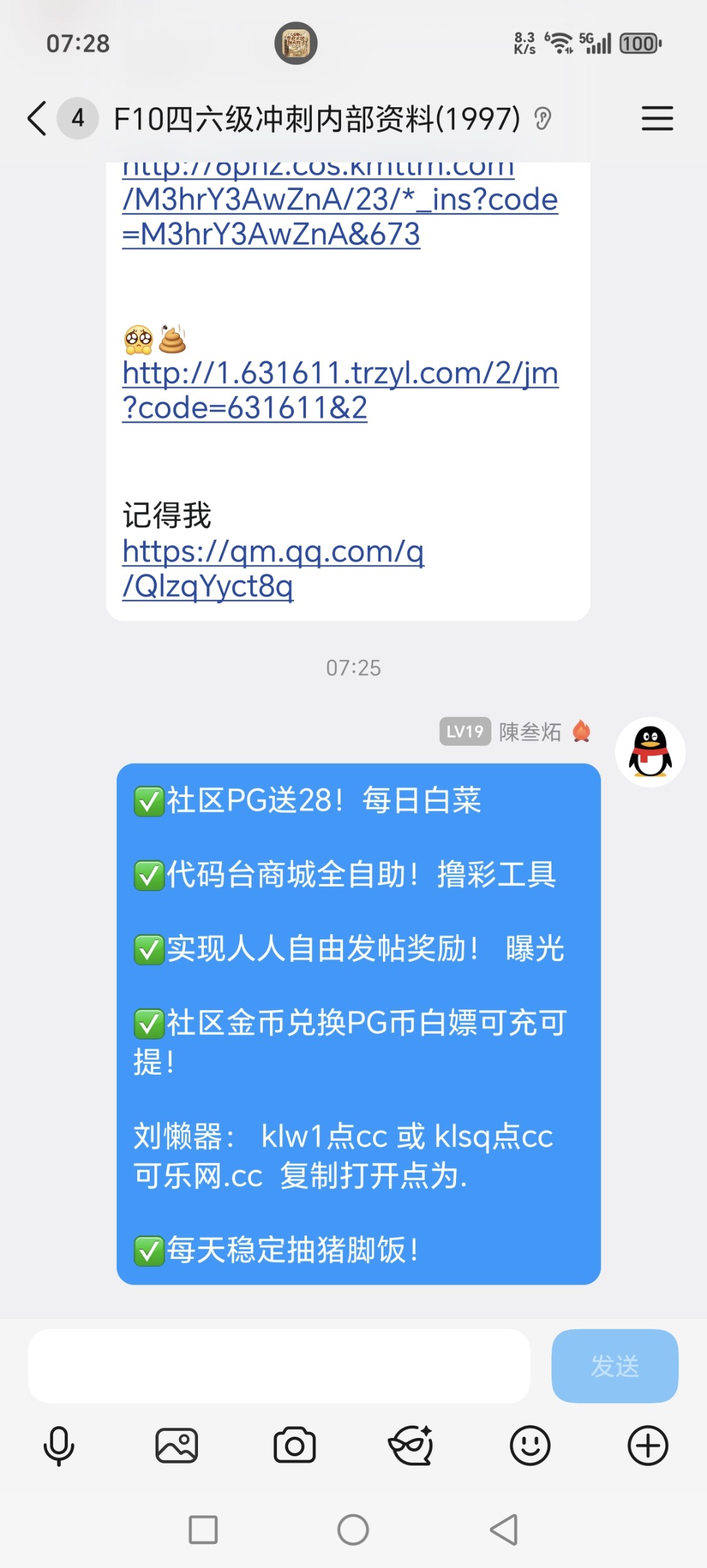Screen dimensions: 707x1568
Task: Tap the unread count badge showing 4
Action: [76, 119]
